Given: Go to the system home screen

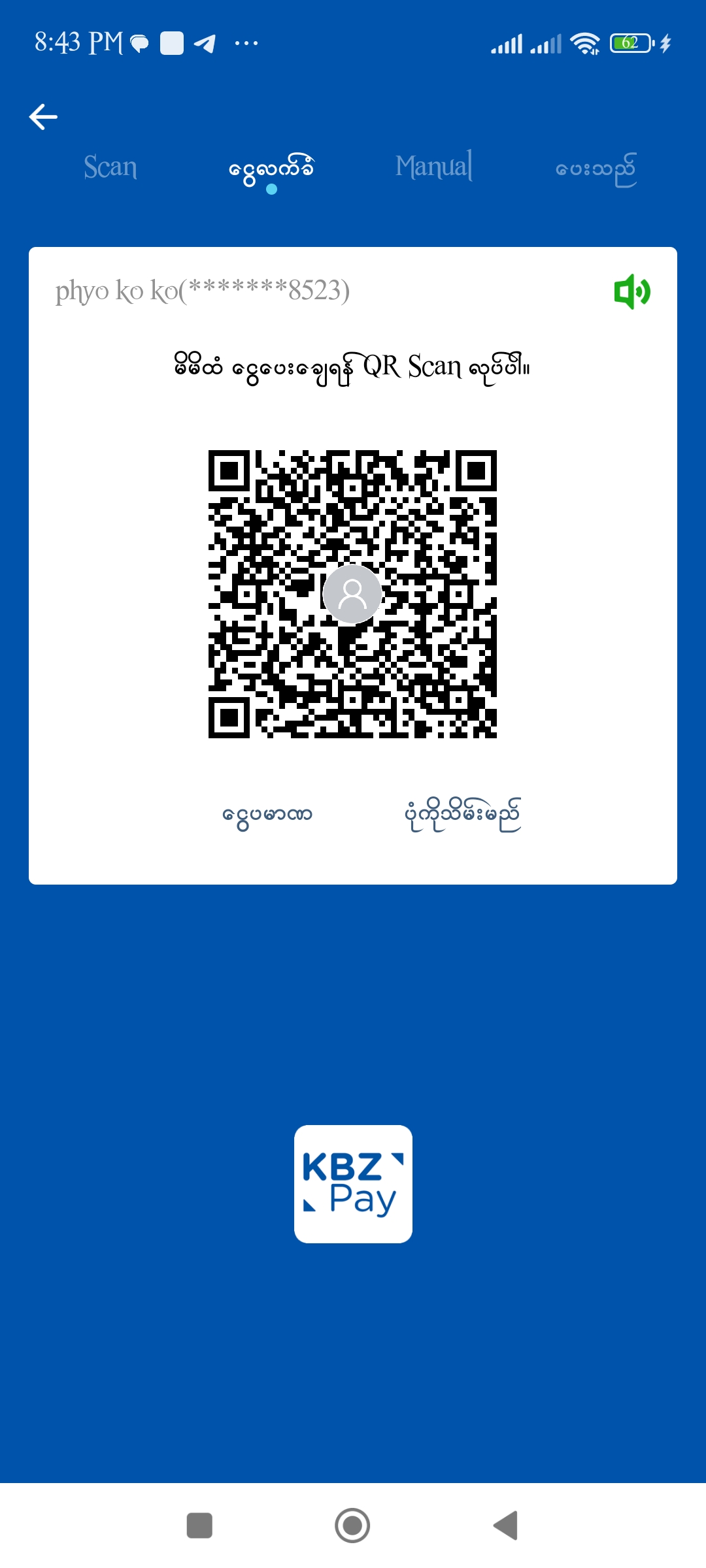Looking at the screenshot, I should click(352, 1526).
